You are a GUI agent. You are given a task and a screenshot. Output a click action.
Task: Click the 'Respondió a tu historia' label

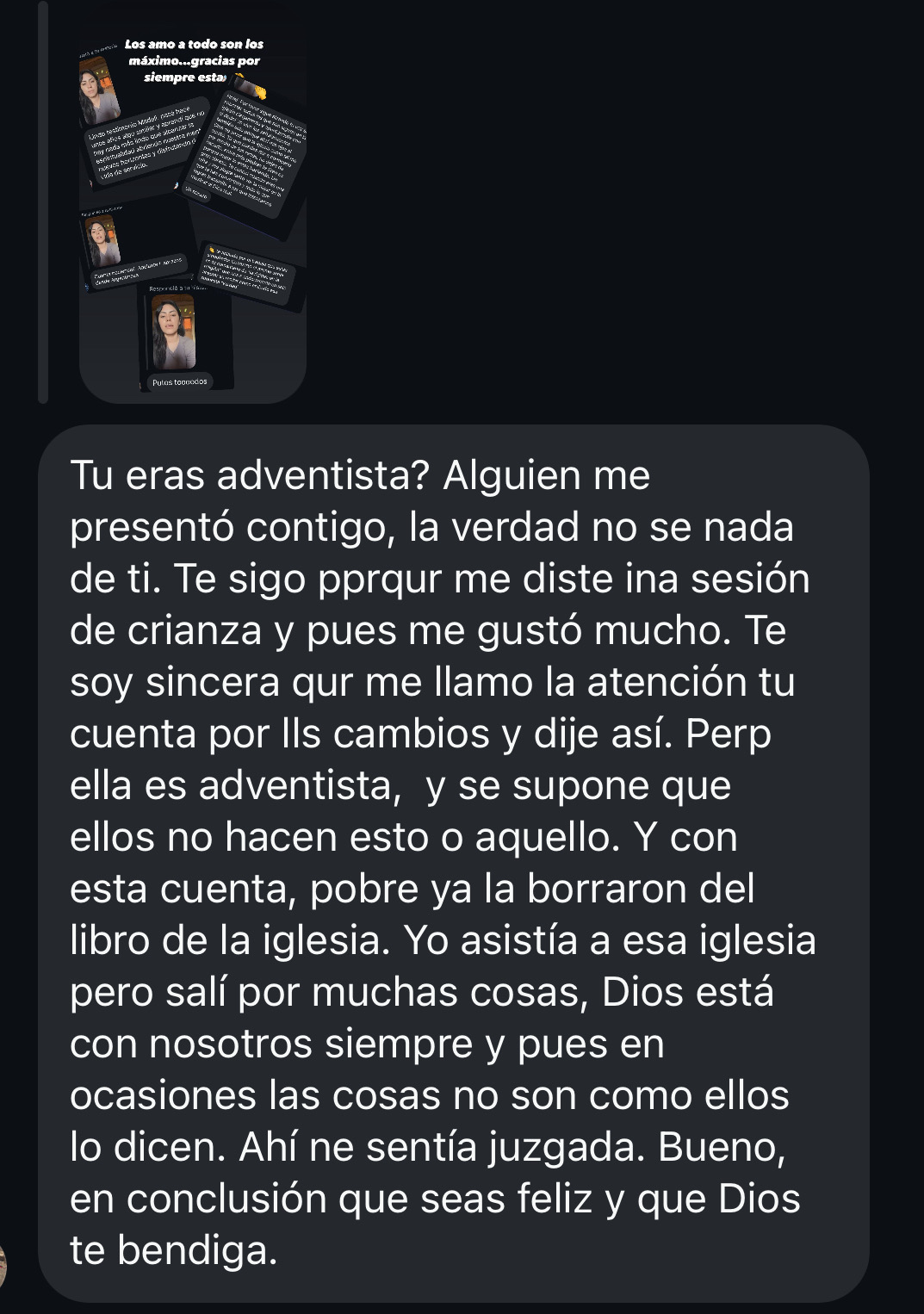[177, 288]
